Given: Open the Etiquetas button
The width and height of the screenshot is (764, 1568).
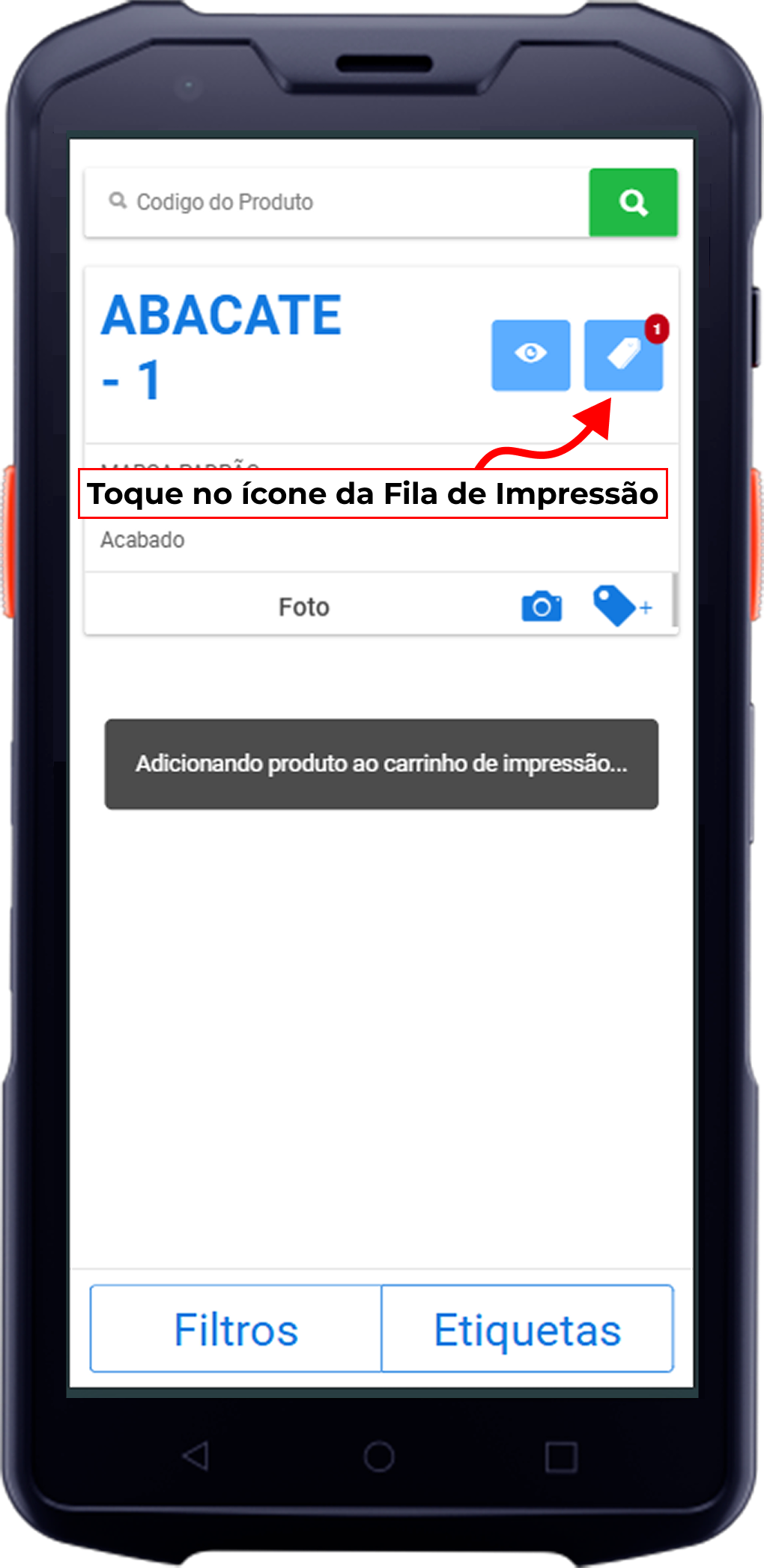Looking at the screenshot, I should click(527, 1328).
